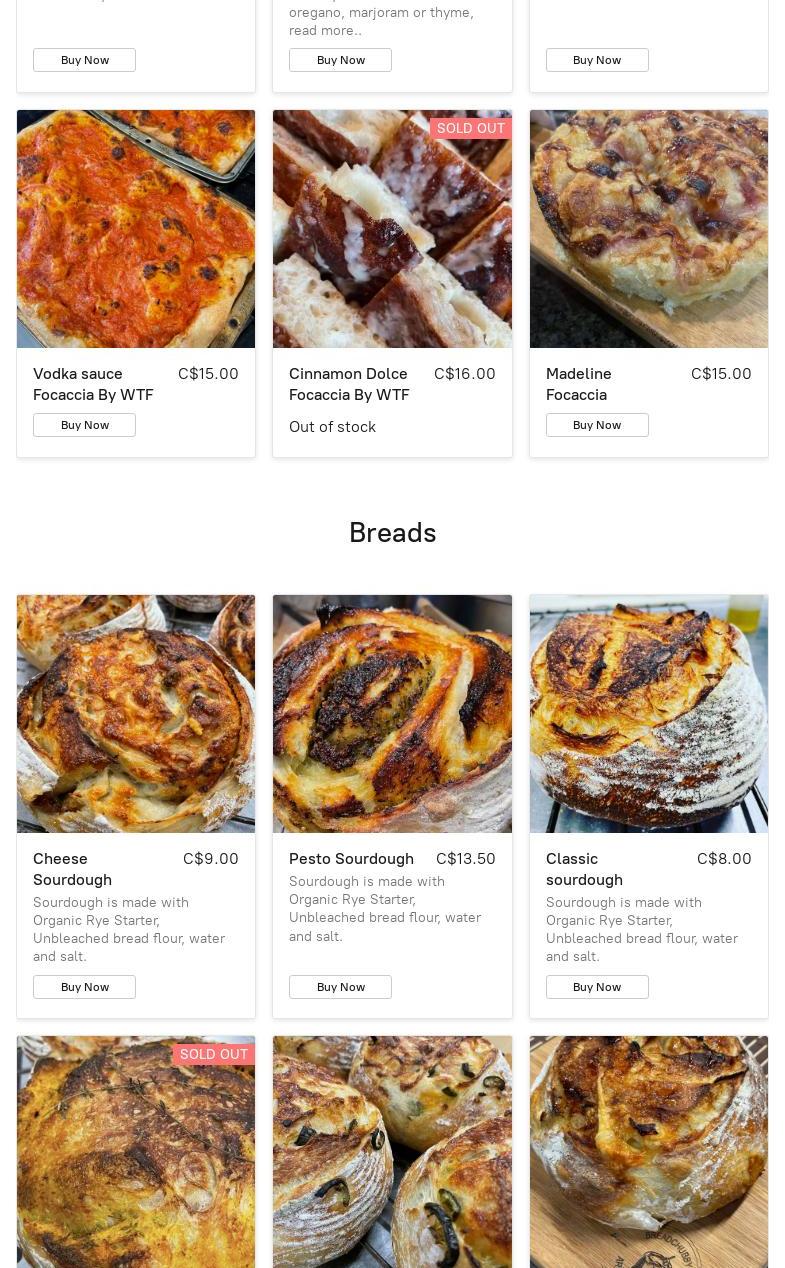Screen dimensions: 785x1268
Task: Open the Pesto Sourdough product image
Action: (x=392, y=714)
